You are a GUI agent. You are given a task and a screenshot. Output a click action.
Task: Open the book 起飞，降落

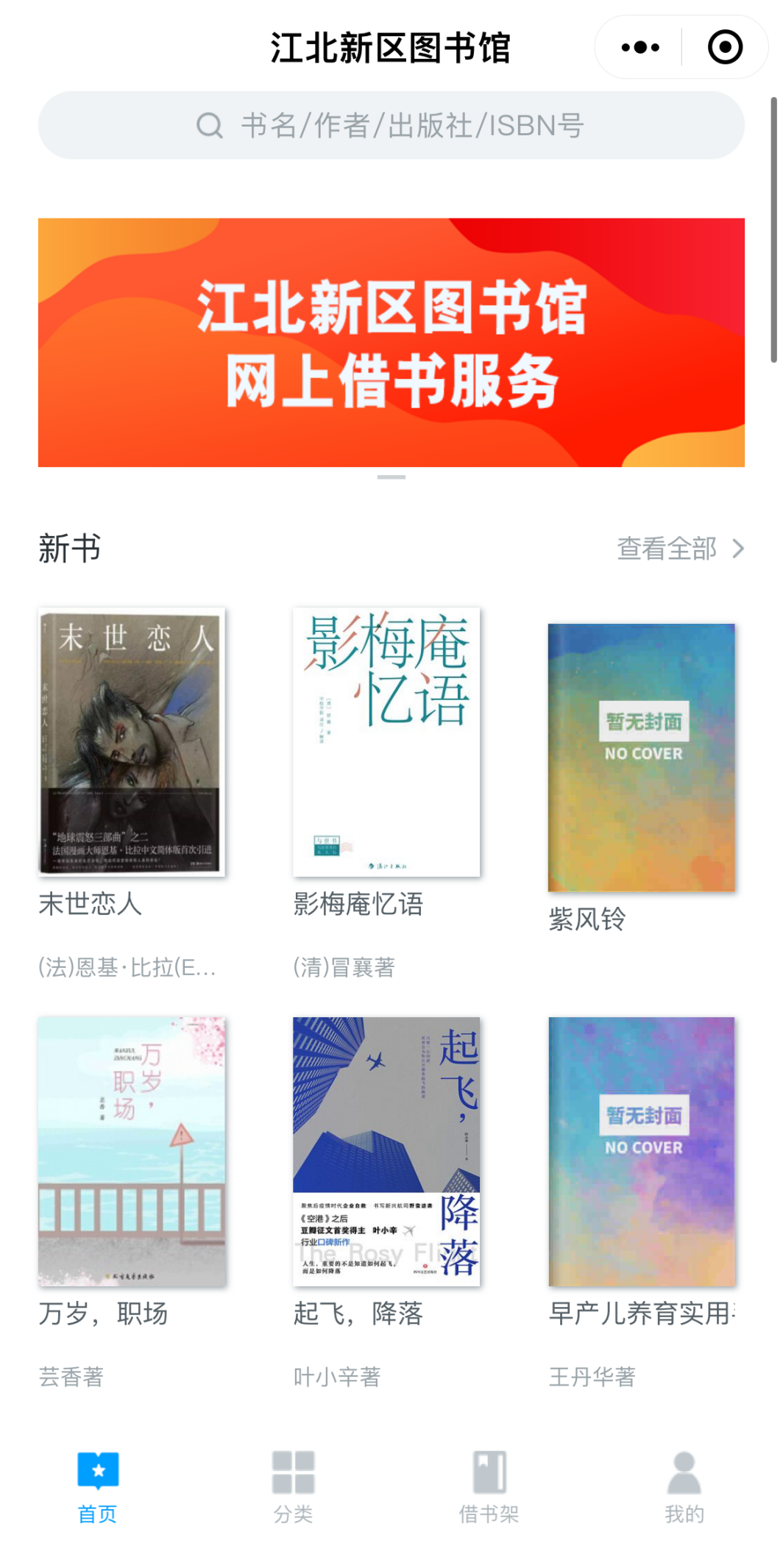coord(386,1152)
